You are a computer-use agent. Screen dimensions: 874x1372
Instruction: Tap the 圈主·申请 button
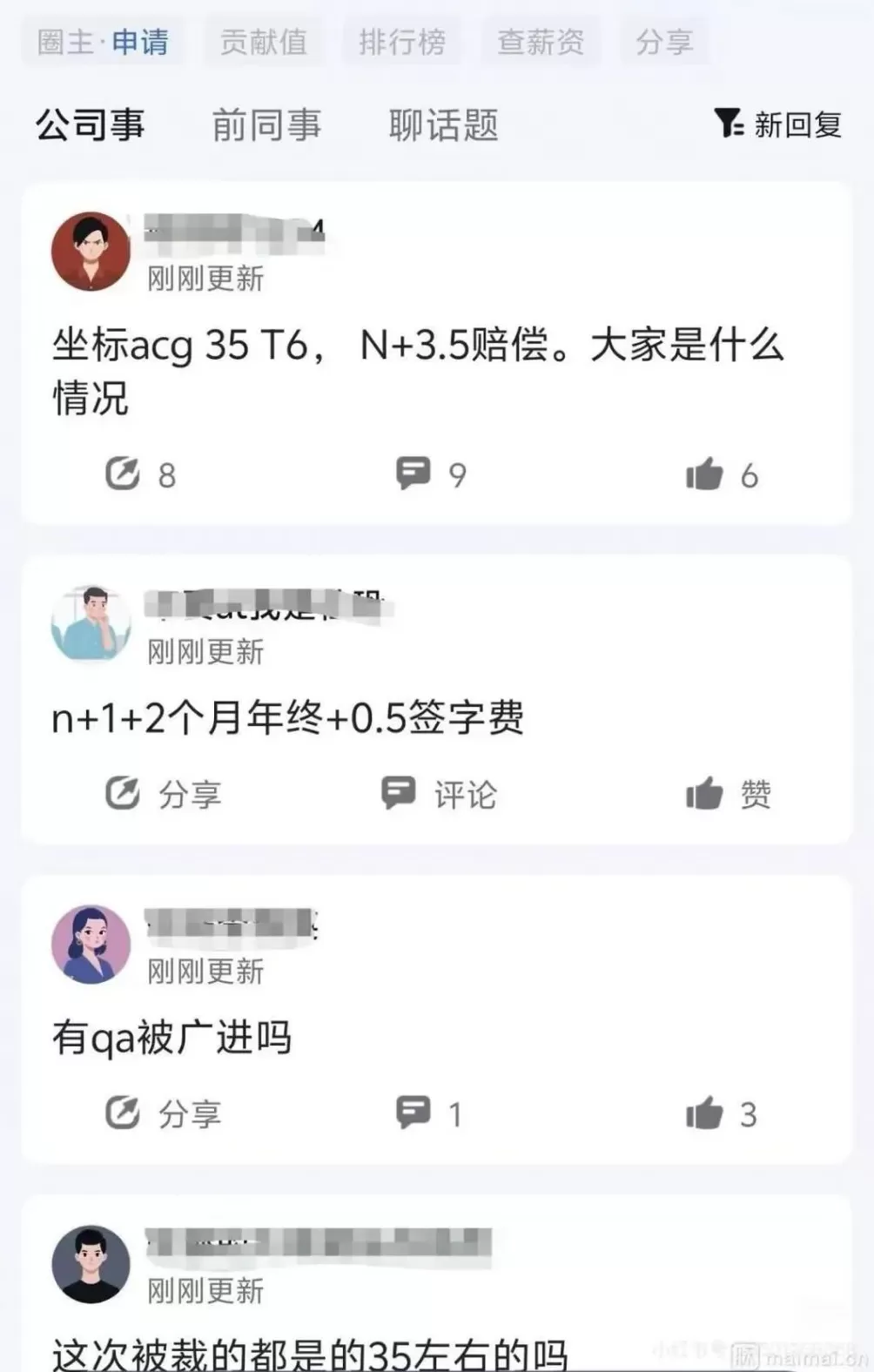tap(104, 41)
